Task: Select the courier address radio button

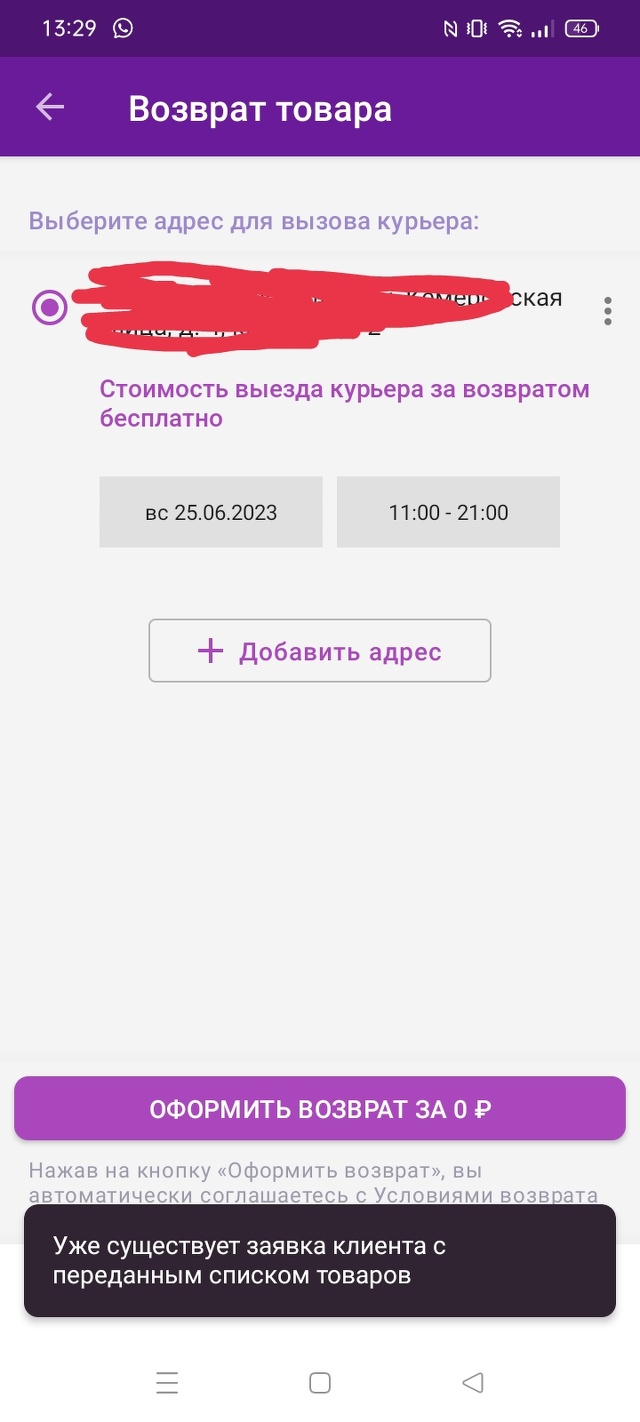Action: [x=50, y=307]
